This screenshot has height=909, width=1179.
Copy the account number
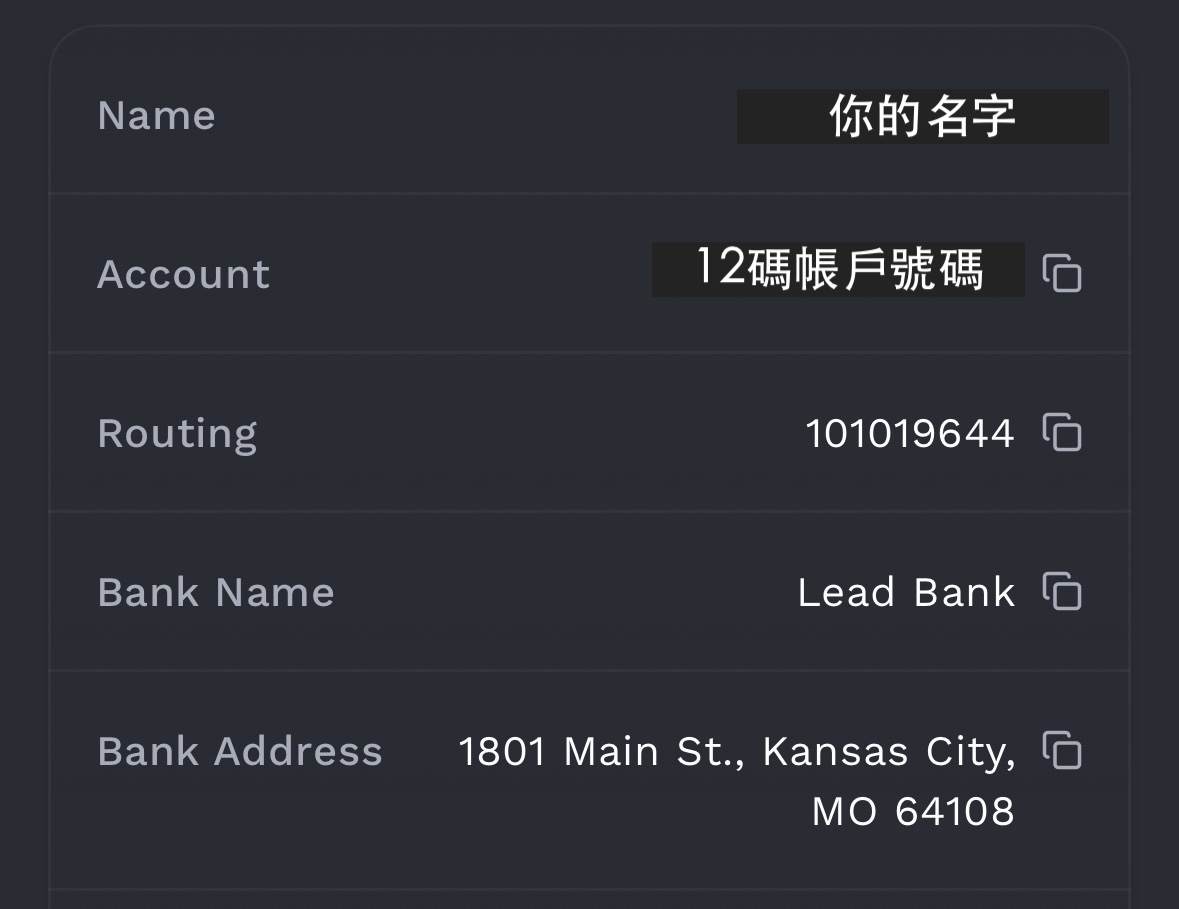[1062, 273]
